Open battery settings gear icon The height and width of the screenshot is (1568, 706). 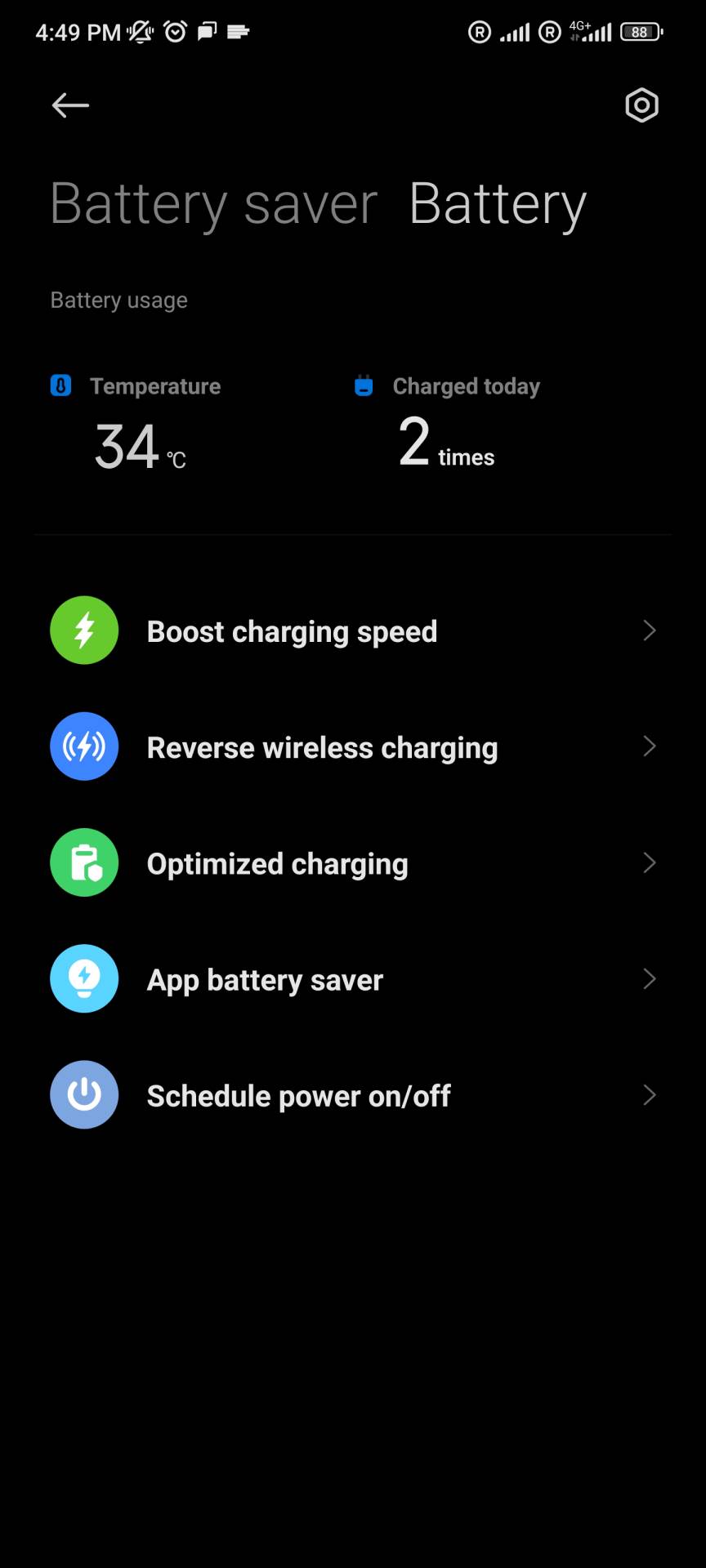[641, 105]
